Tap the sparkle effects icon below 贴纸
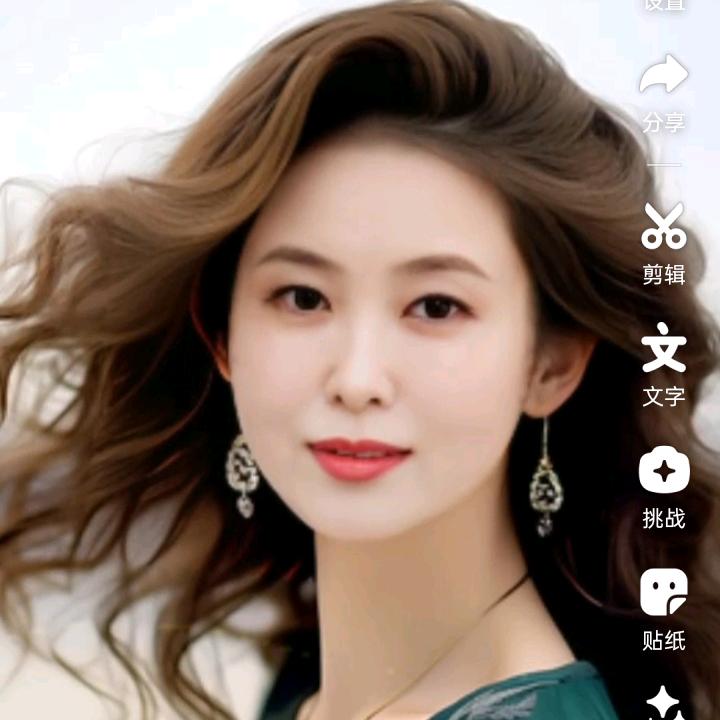Screen dimensions: 720x720 click(664, 703)
